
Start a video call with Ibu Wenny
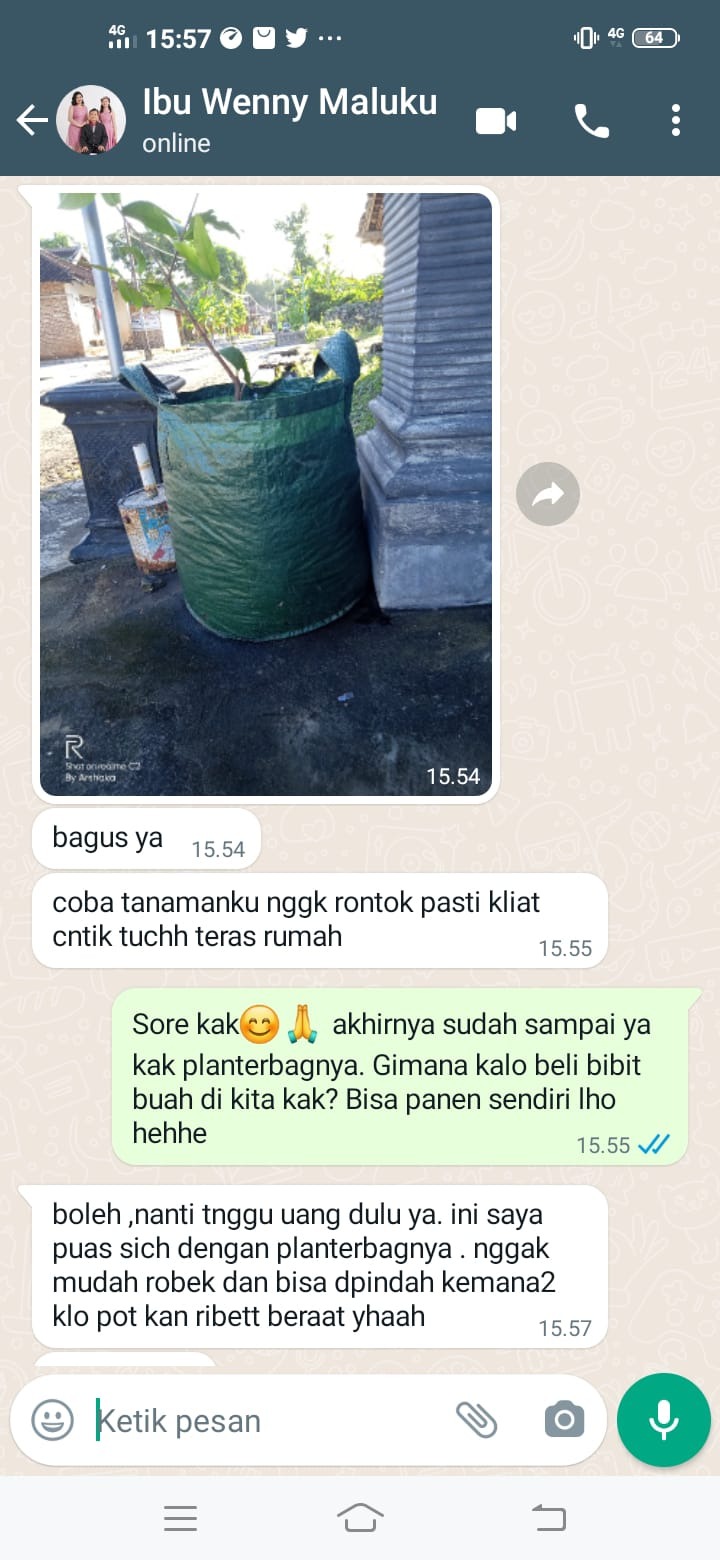point(496,121)
